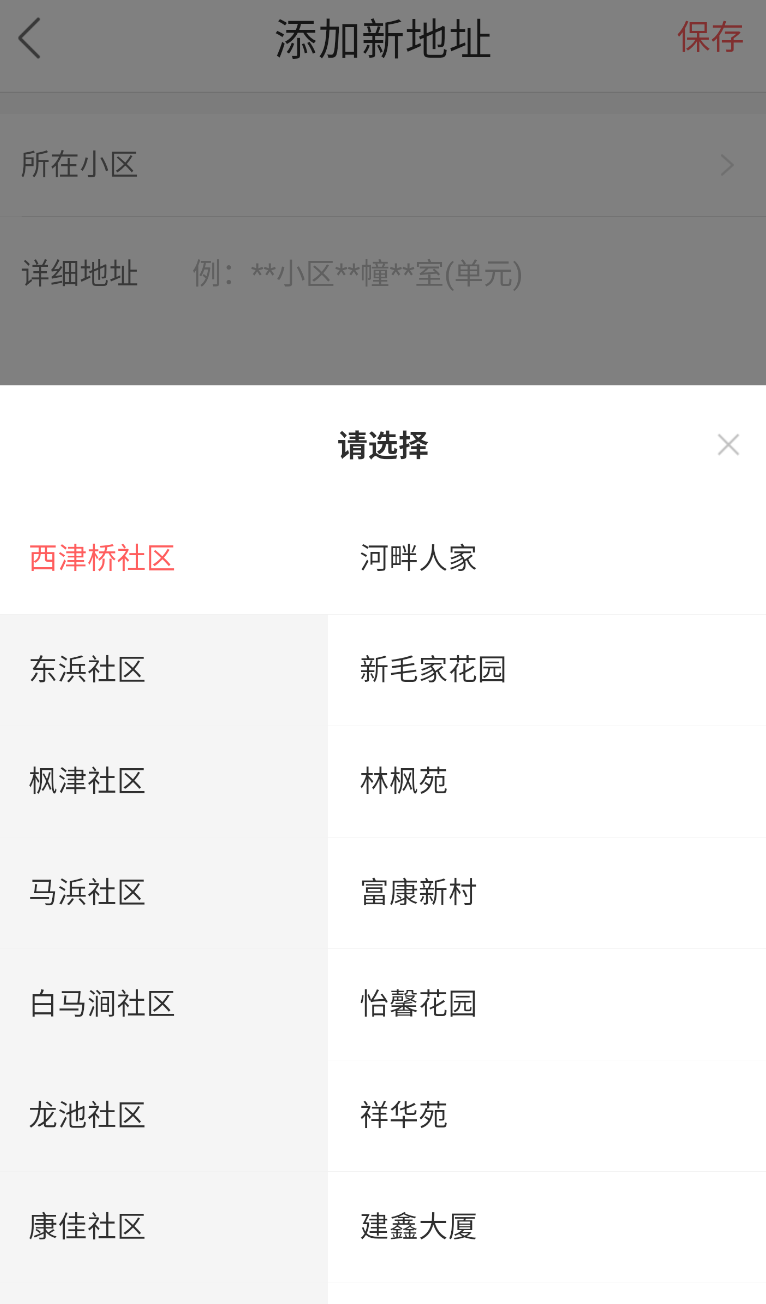Close the 请选择 picker
Viewport: 766px width, 1304px height.
(728, 445)
